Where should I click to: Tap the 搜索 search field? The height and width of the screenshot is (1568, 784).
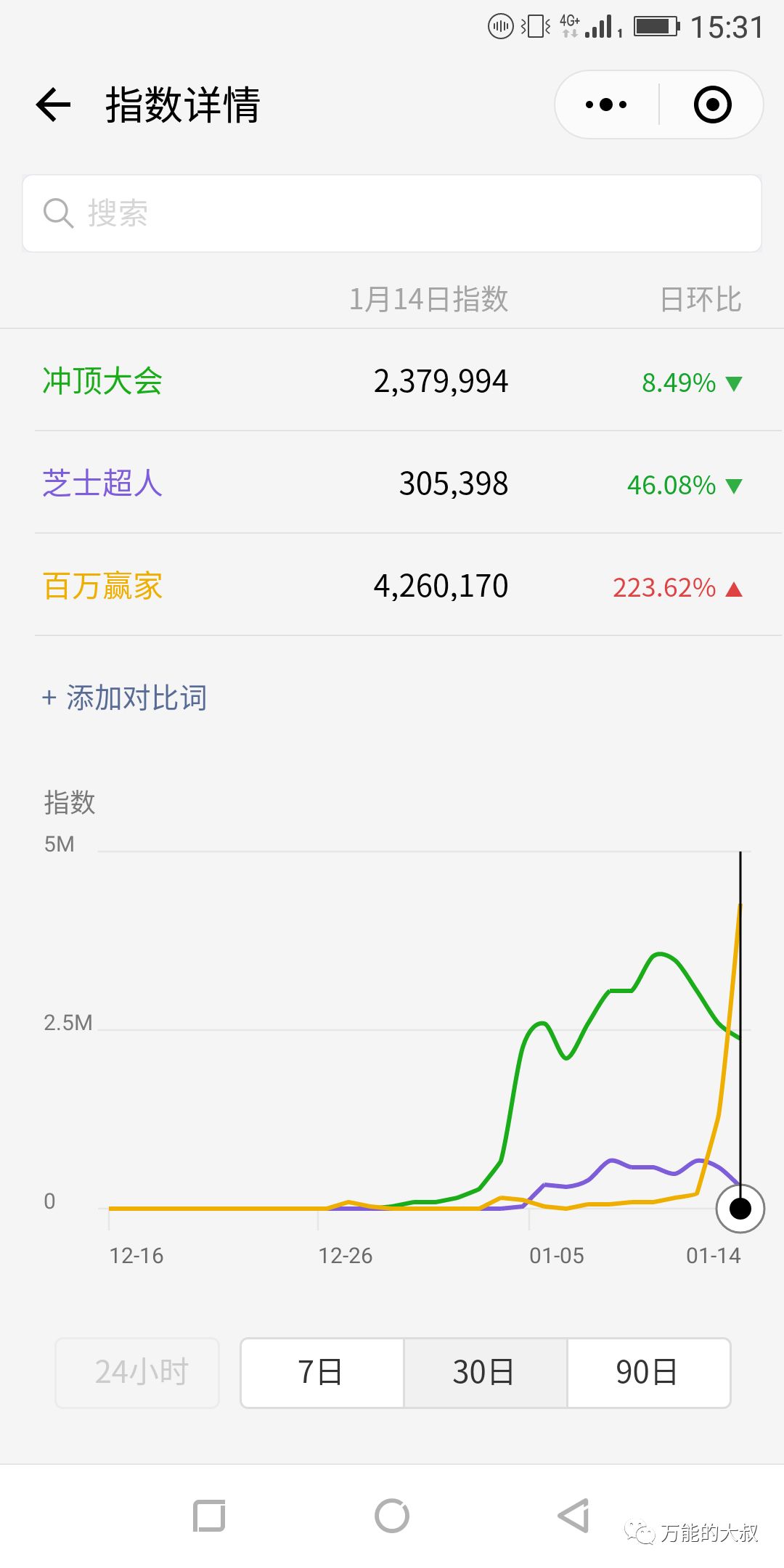(392, 213)
